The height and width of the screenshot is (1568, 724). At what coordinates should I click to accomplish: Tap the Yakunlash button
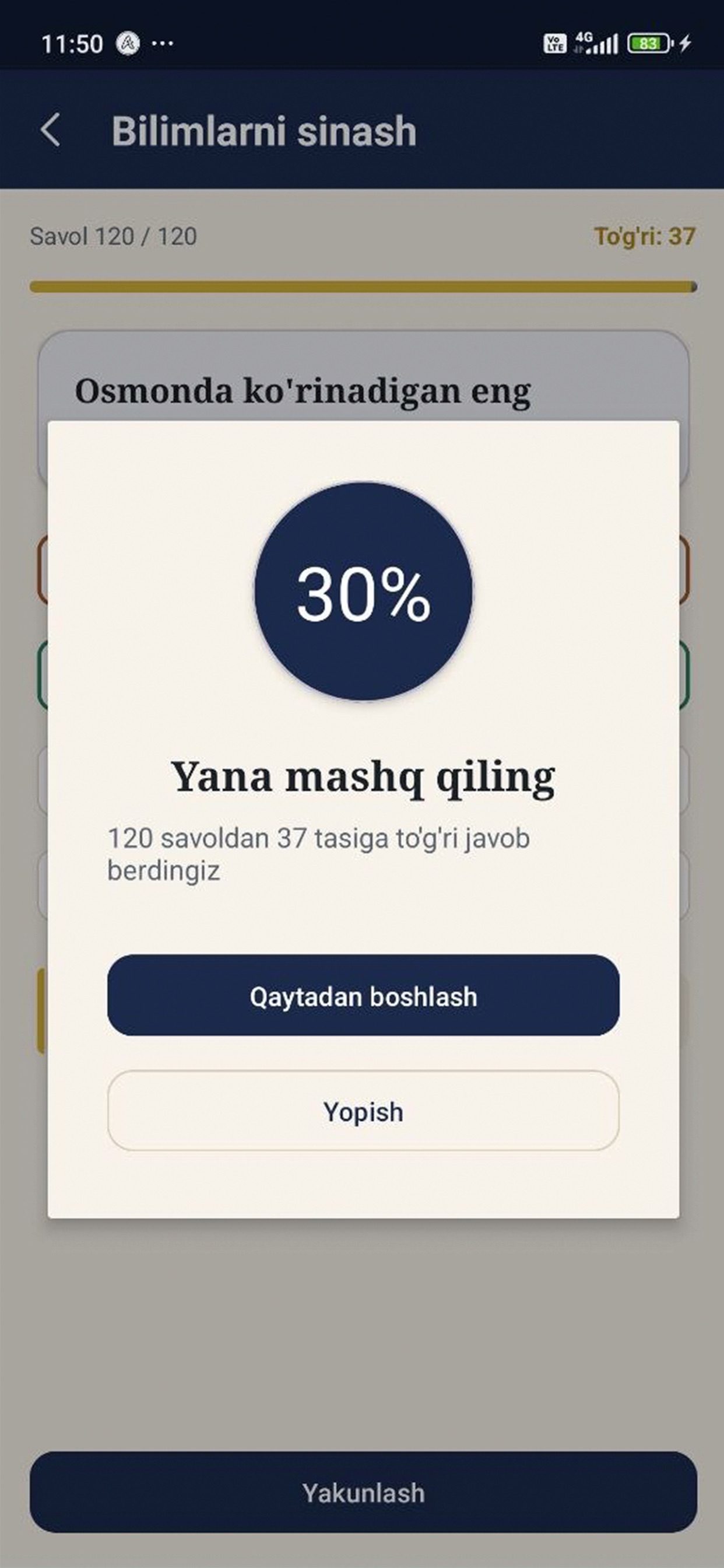click(x=363, y=1492)
